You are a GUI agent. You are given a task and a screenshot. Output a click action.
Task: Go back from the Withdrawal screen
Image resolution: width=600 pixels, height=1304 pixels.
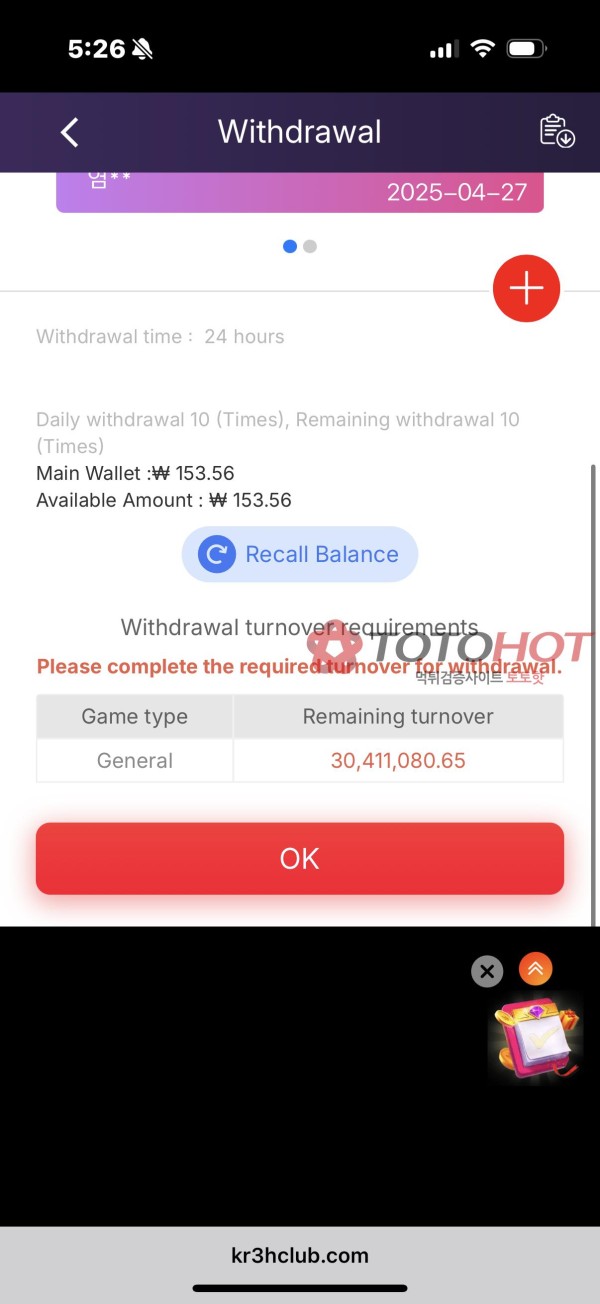click(x=69, y=132)
